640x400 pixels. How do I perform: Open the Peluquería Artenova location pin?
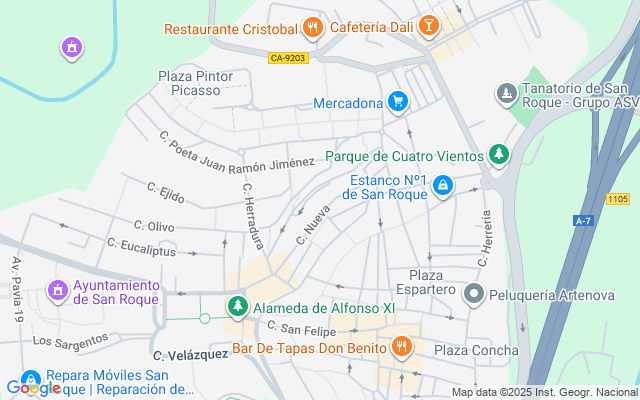click(x=474, y=294)
